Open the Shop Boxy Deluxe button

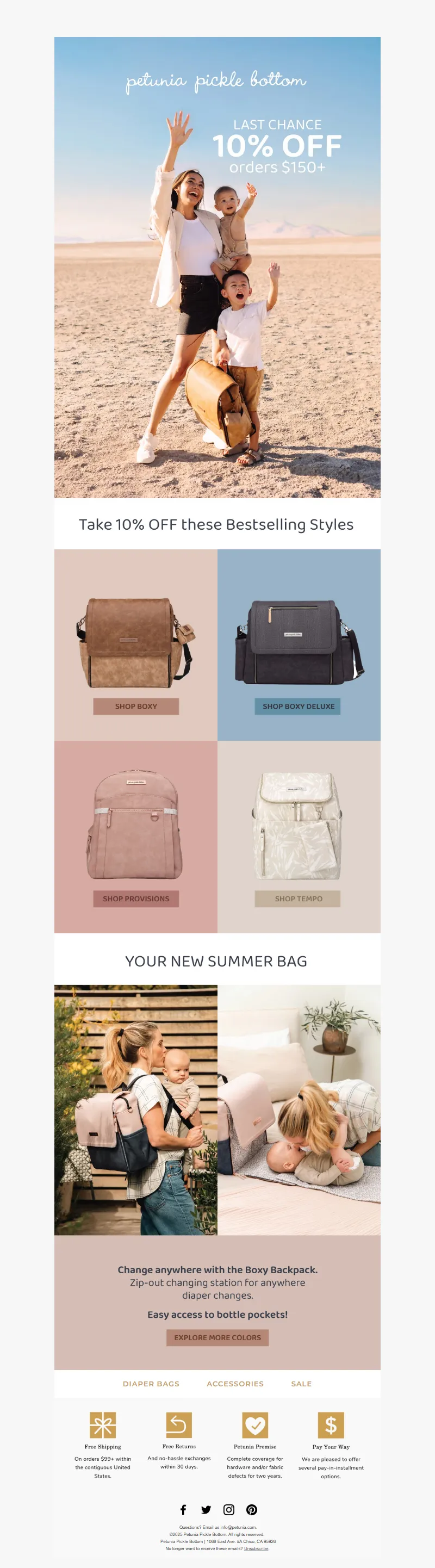pos(297,706)
